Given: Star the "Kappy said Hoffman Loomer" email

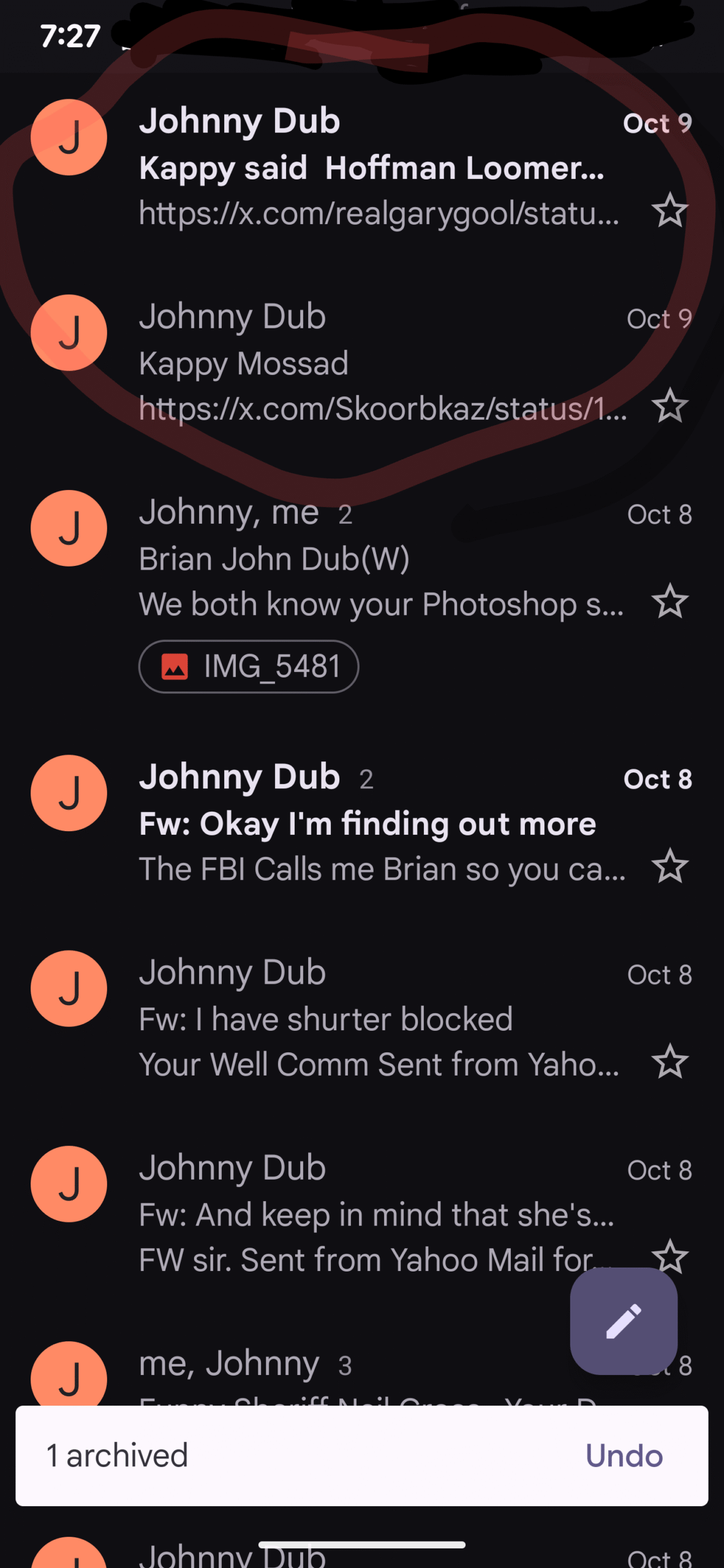Looking at the screenshot, I should [669, 211].
